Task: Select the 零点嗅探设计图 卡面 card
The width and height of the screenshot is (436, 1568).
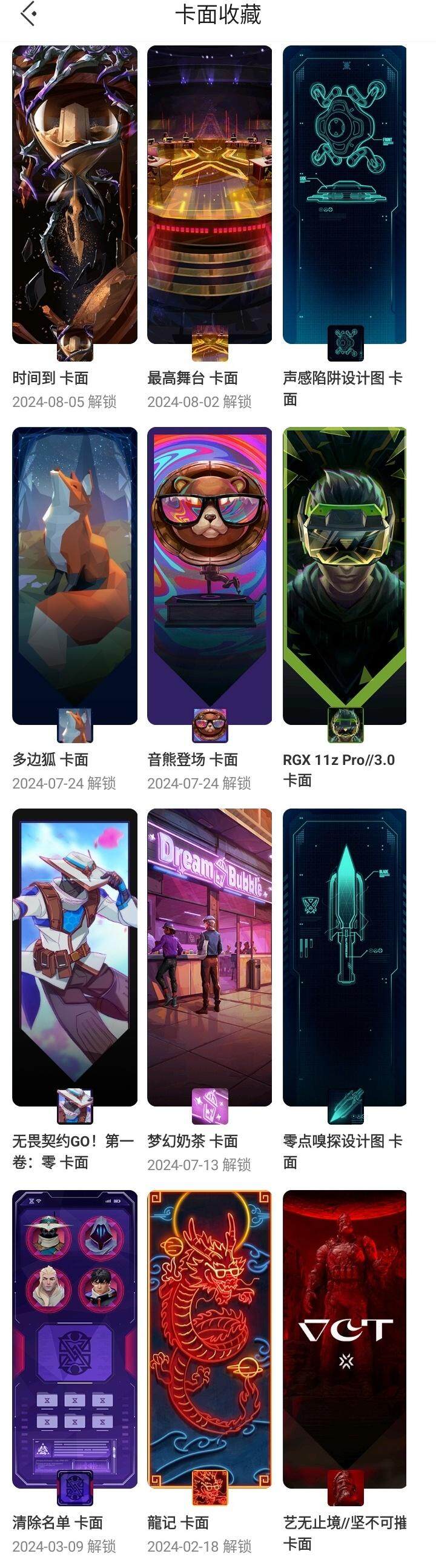Action: tap(345, 957)
